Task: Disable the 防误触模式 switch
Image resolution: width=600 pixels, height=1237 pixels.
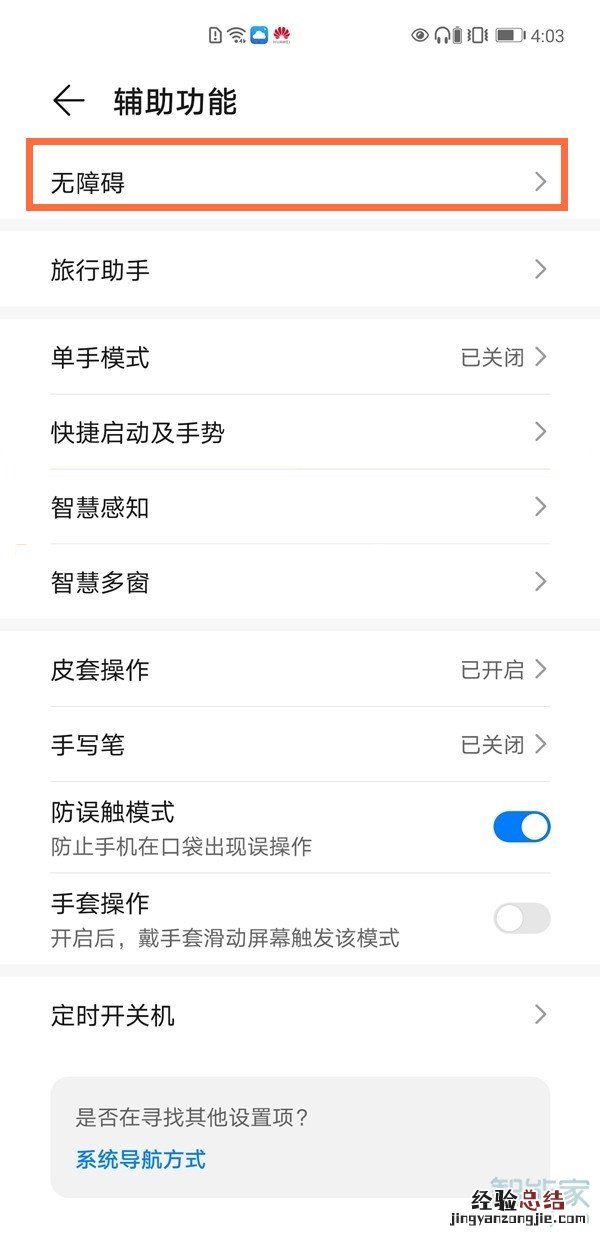Action: click(x=521, y=827)
